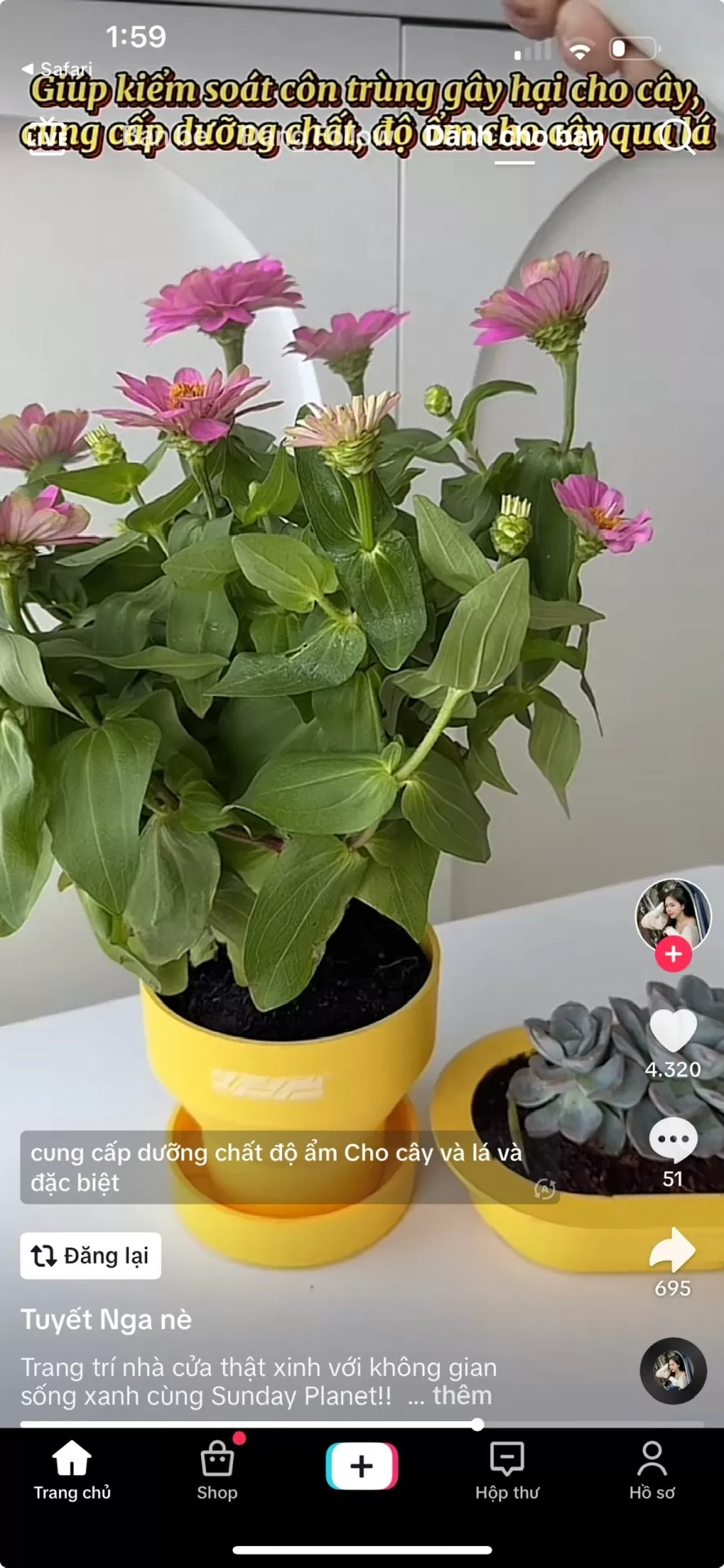Image resolution: width=724 pixels, height=1568 pixels.
Task: Open the search magnifier
Action: click(677, 136)
